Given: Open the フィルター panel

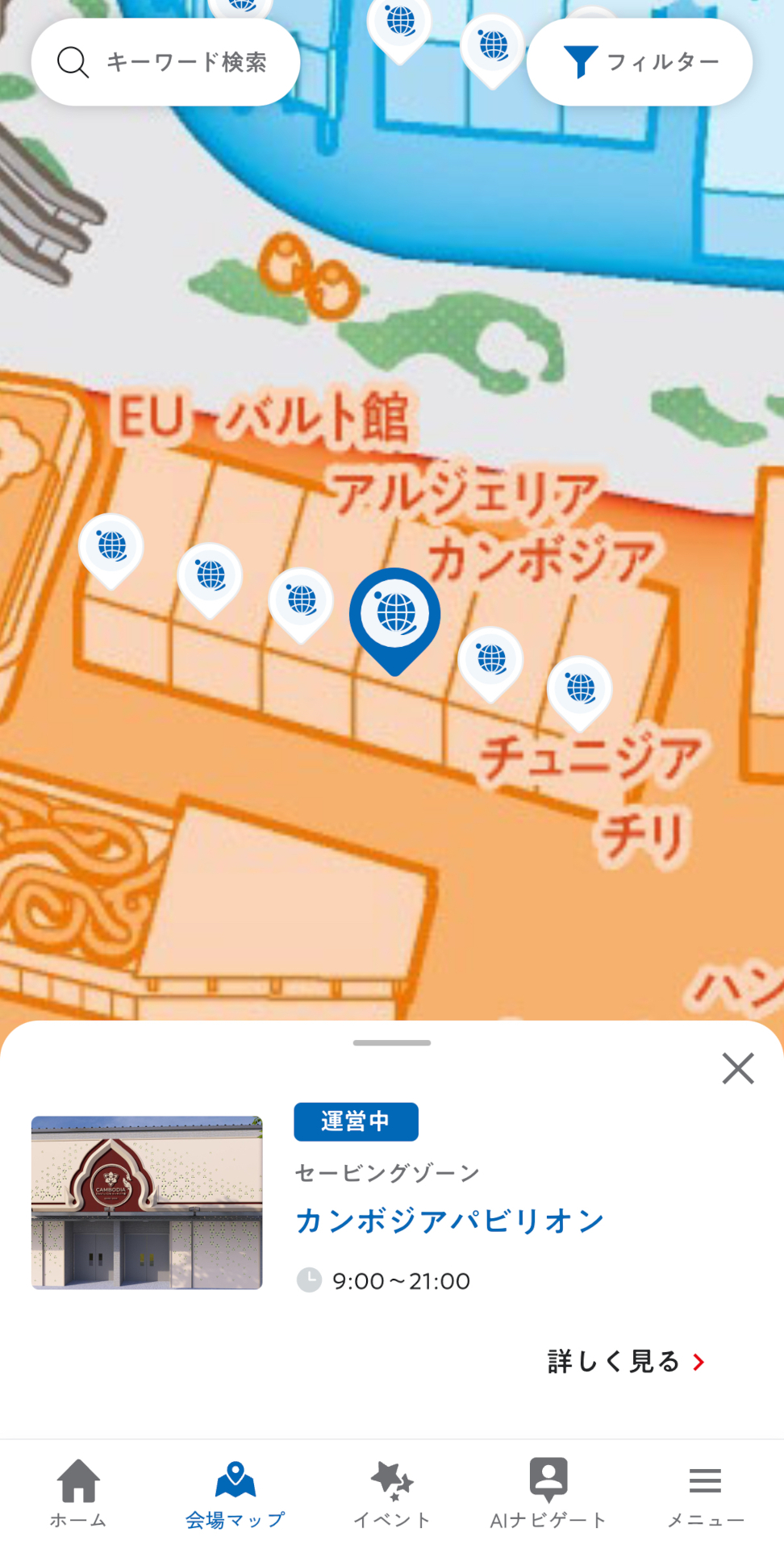Looking at the screenshot, I should pos(640,61).
